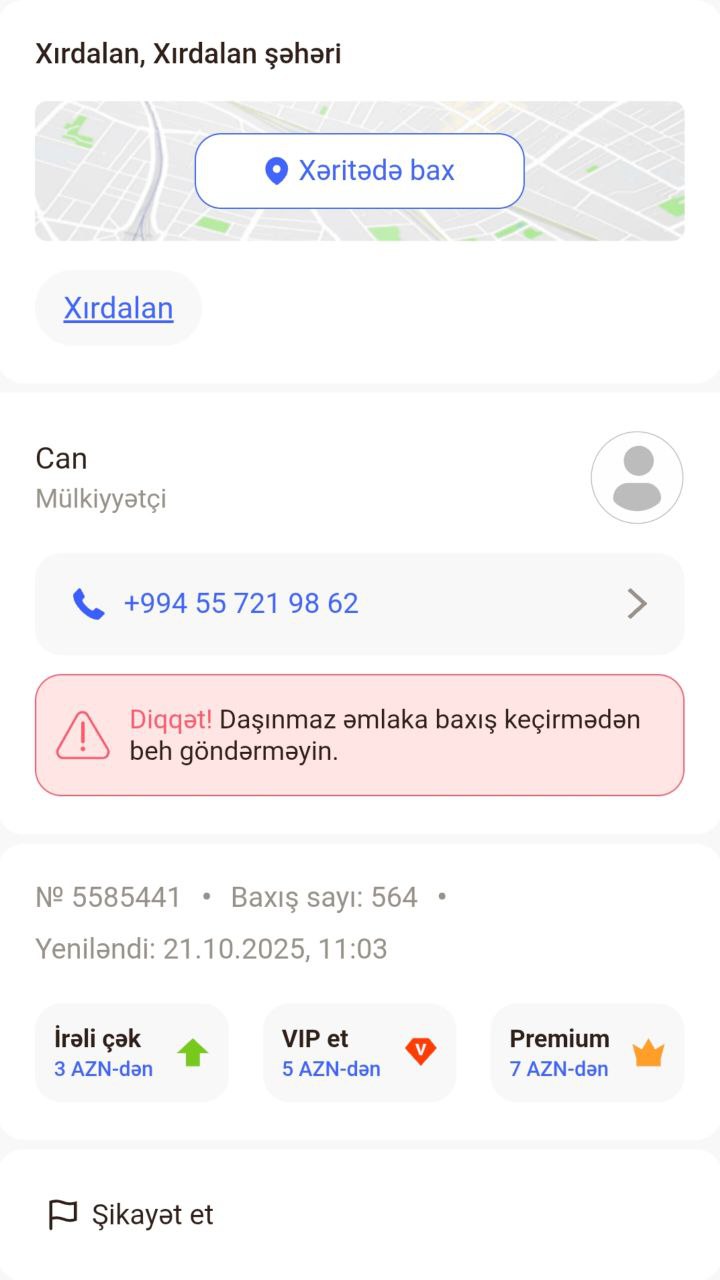Image resolution: width=720 pixels, height=1280 pixels.
Task: Choose İrəli çək promotion for 3 AZN
Action: [132, 1053]
